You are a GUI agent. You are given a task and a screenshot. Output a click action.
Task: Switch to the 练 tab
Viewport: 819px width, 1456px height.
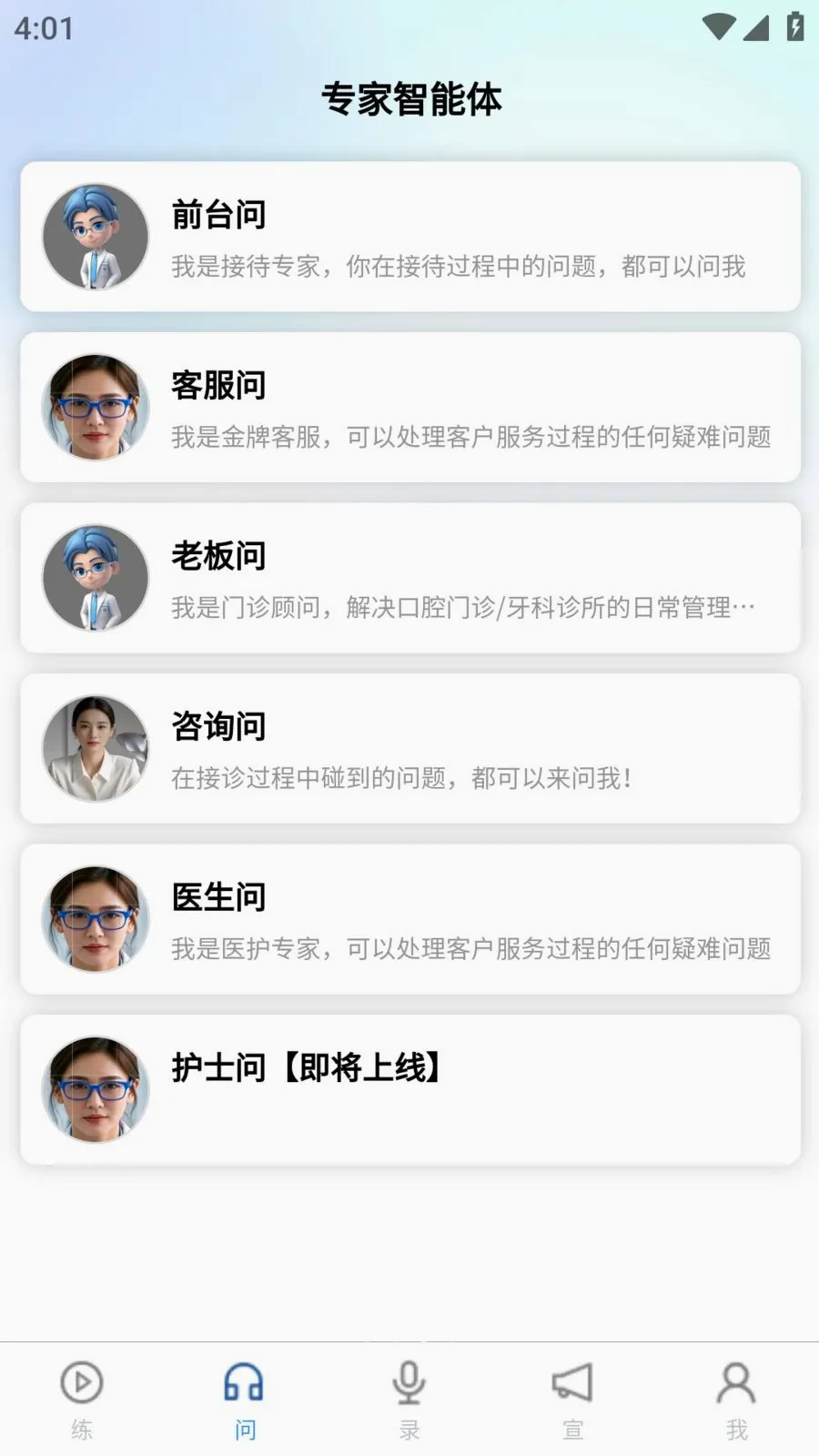[82, 1400]
